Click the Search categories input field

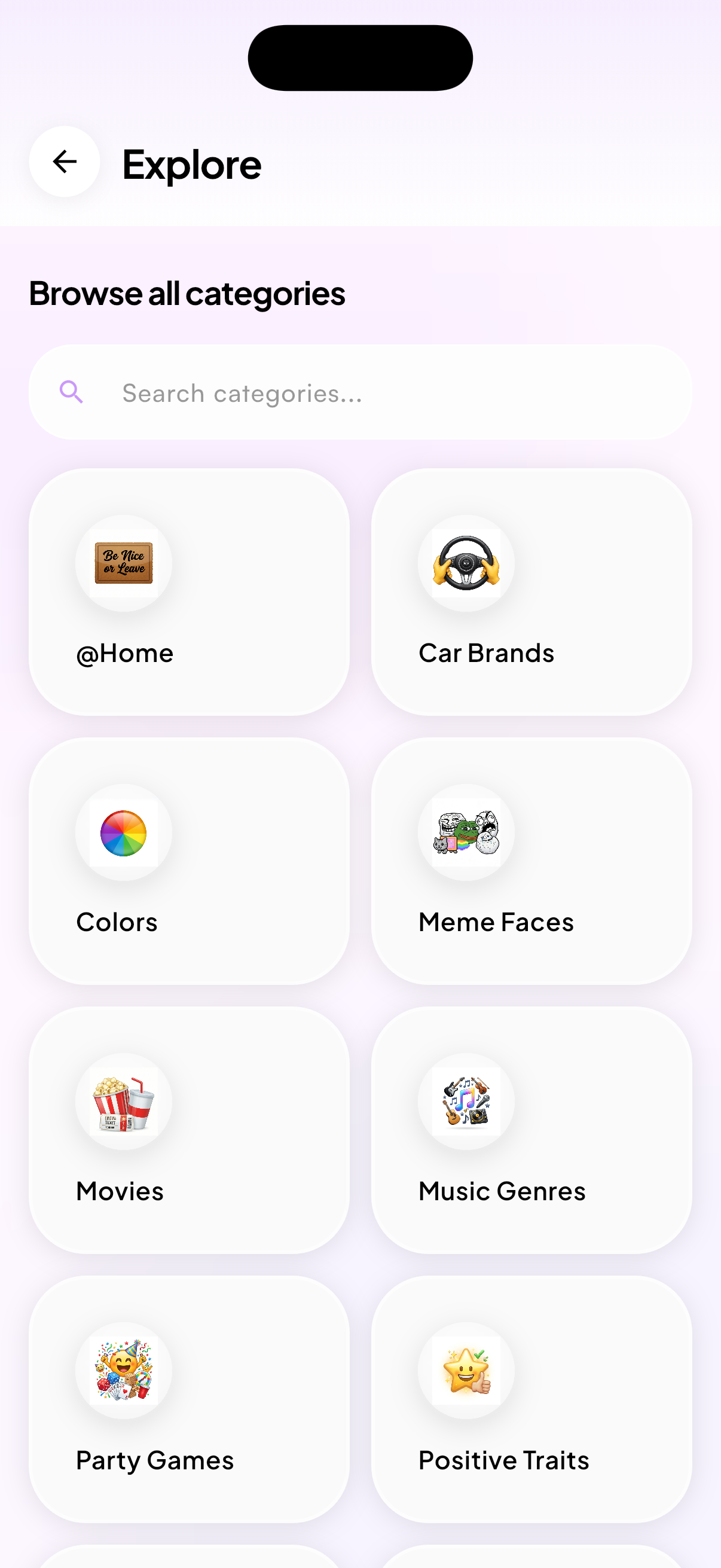[x=360, y=392]
